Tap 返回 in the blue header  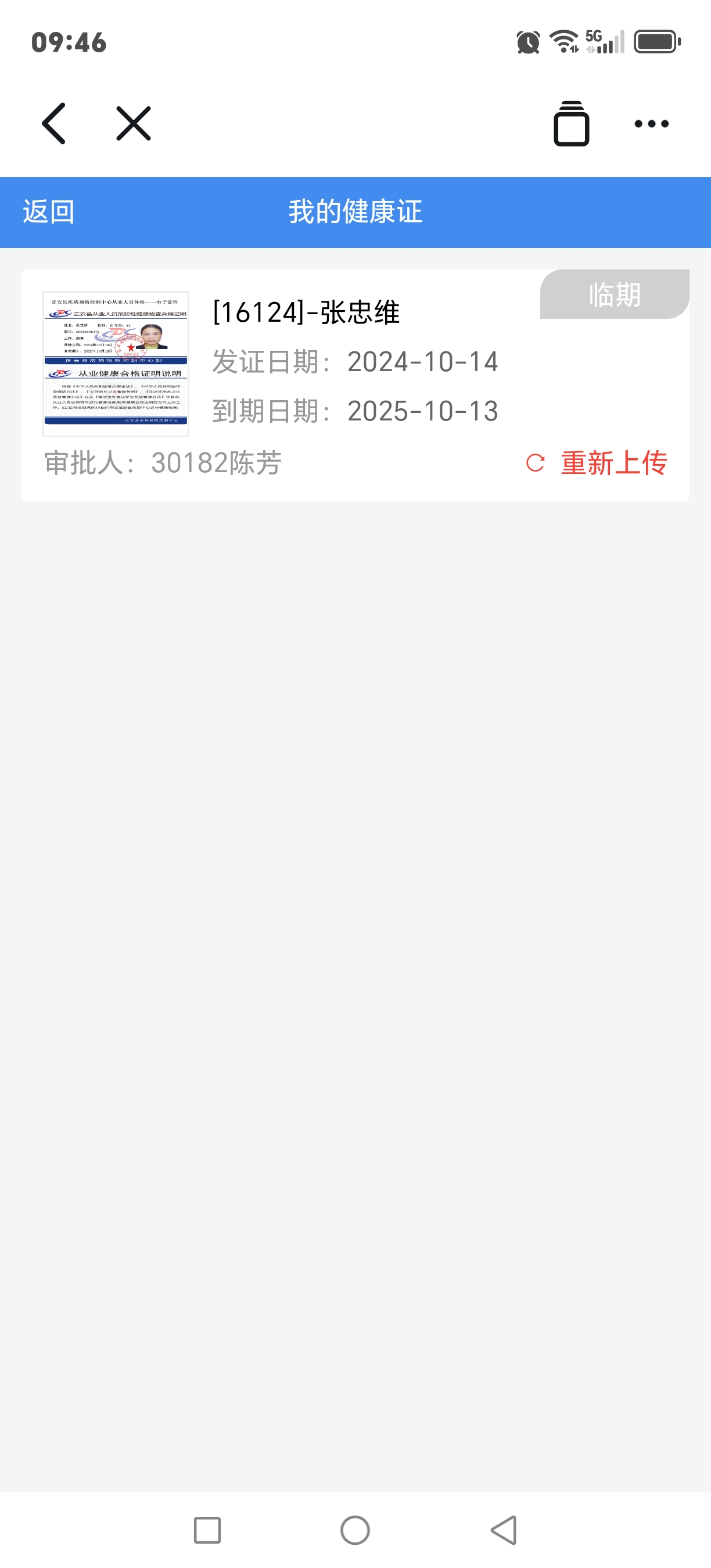click(49, 212)
